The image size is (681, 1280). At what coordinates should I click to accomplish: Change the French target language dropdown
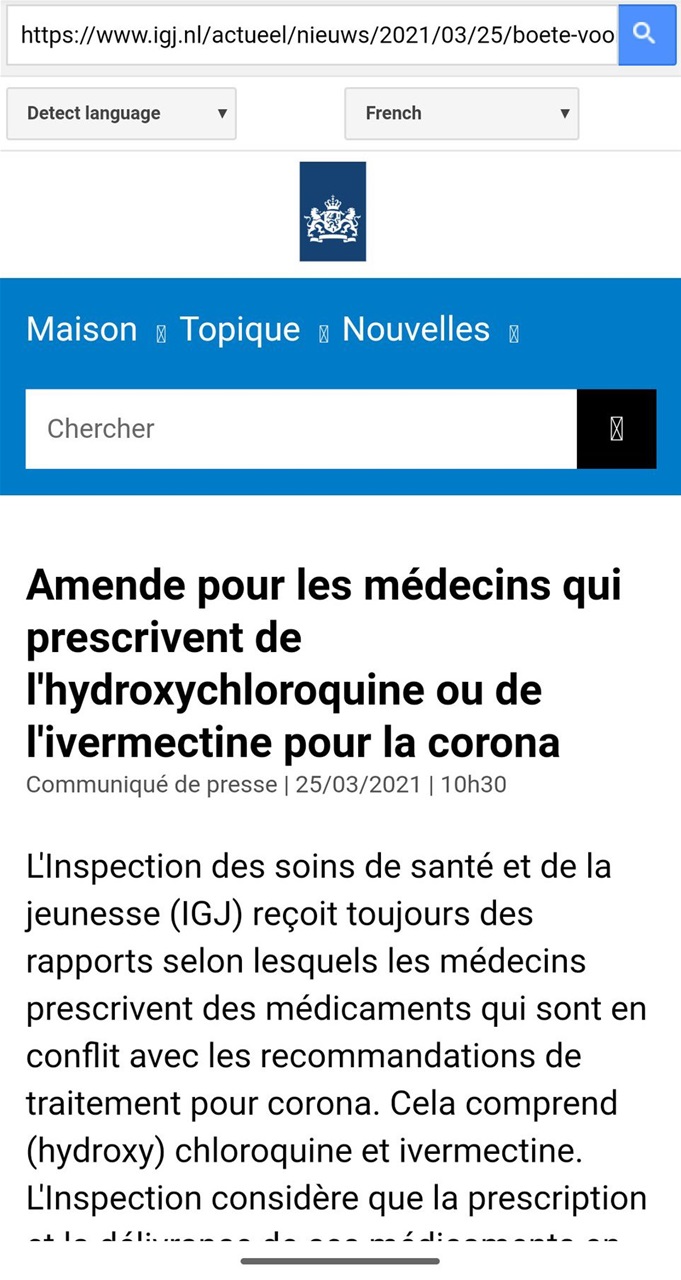[x=461, y=114]
